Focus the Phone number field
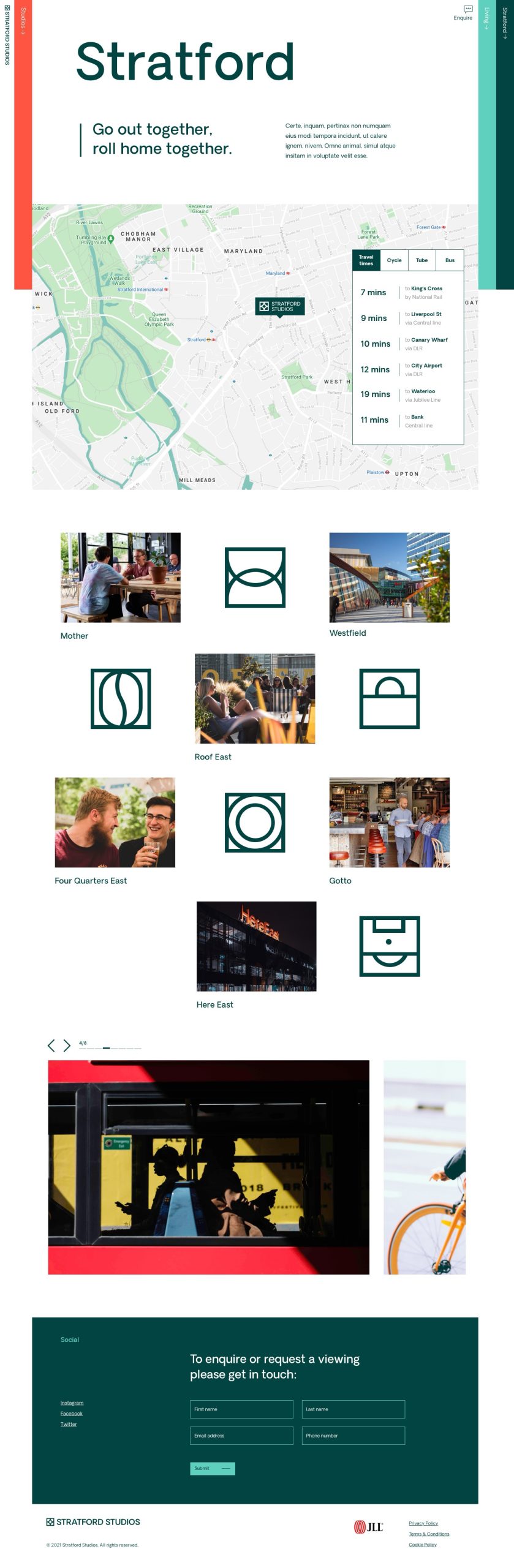Image resolution: width=514 pixels, height=1568 pixels. click(x=353, y=1435)
